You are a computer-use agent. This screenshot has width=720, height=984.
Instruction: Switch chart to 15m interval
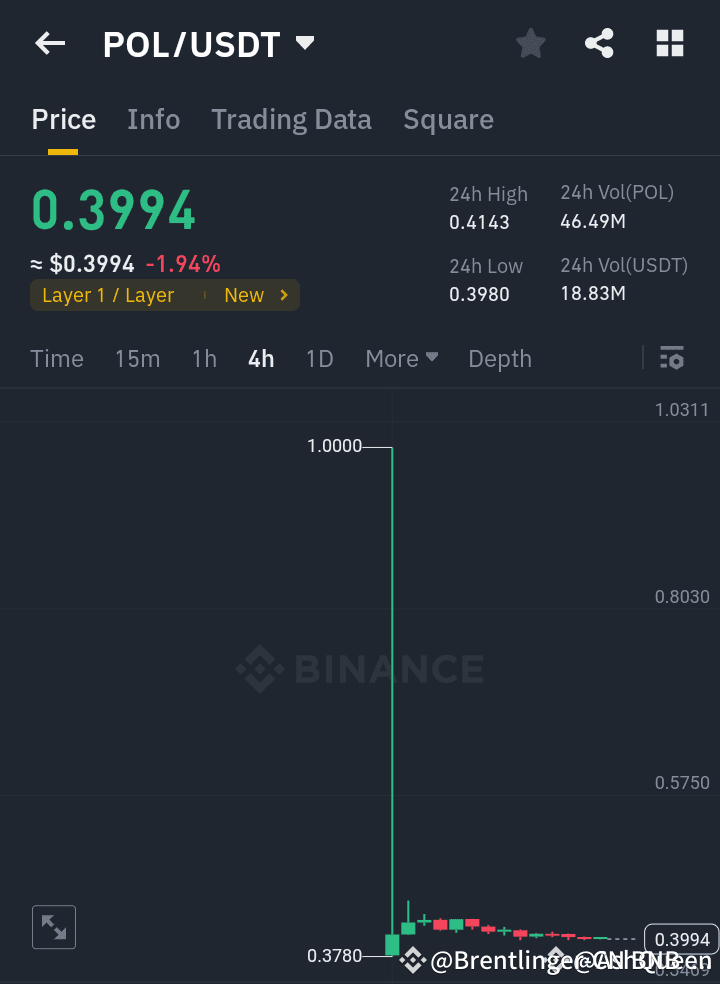pos(137,358)
